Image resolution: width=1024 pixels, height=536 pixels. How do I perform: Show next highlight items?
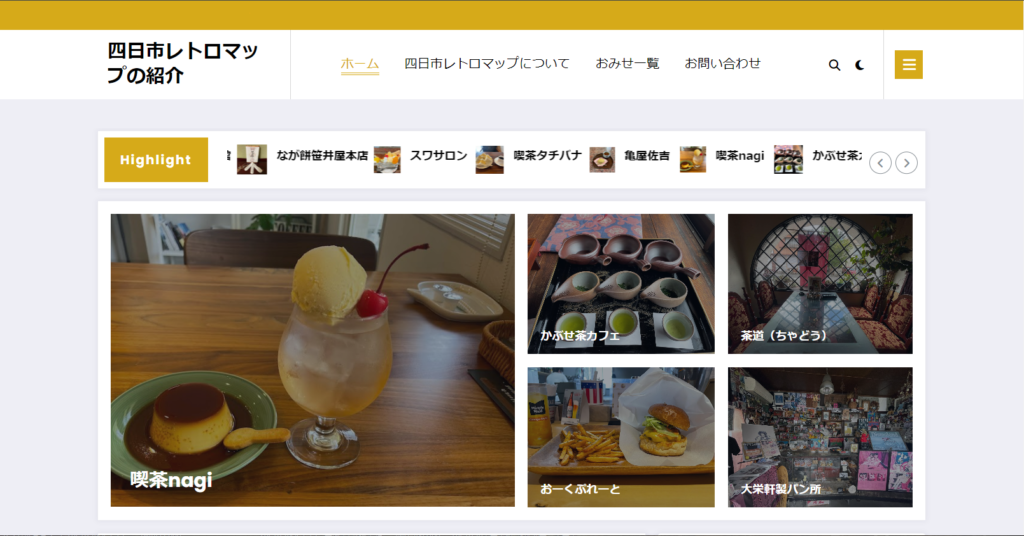coord(906,163)
